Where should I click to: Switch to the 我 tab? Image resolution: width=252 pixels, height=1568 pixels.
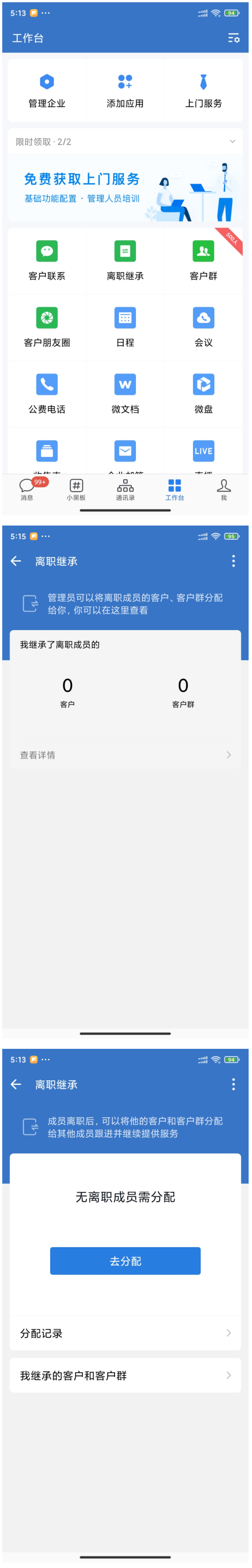click(x=223, y=489)
